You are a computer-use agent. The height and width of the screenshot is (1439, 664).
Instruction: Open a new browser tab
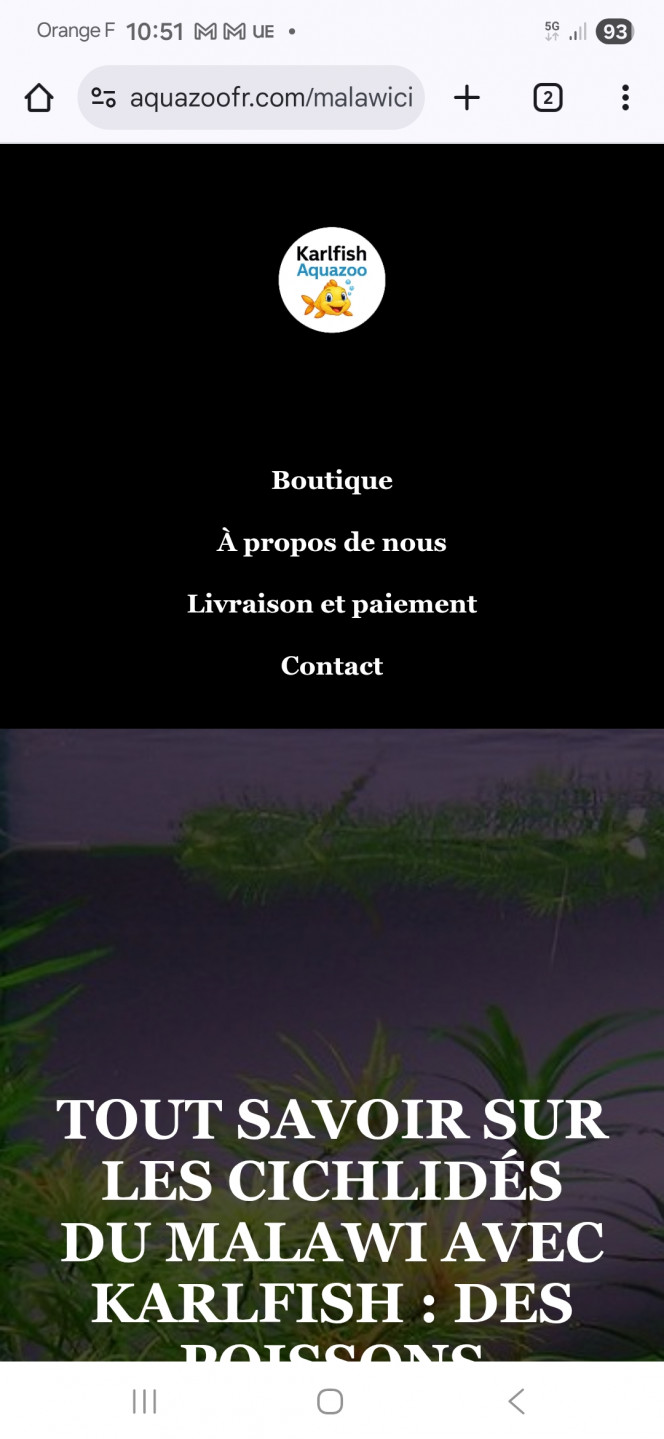pos(466,98)
